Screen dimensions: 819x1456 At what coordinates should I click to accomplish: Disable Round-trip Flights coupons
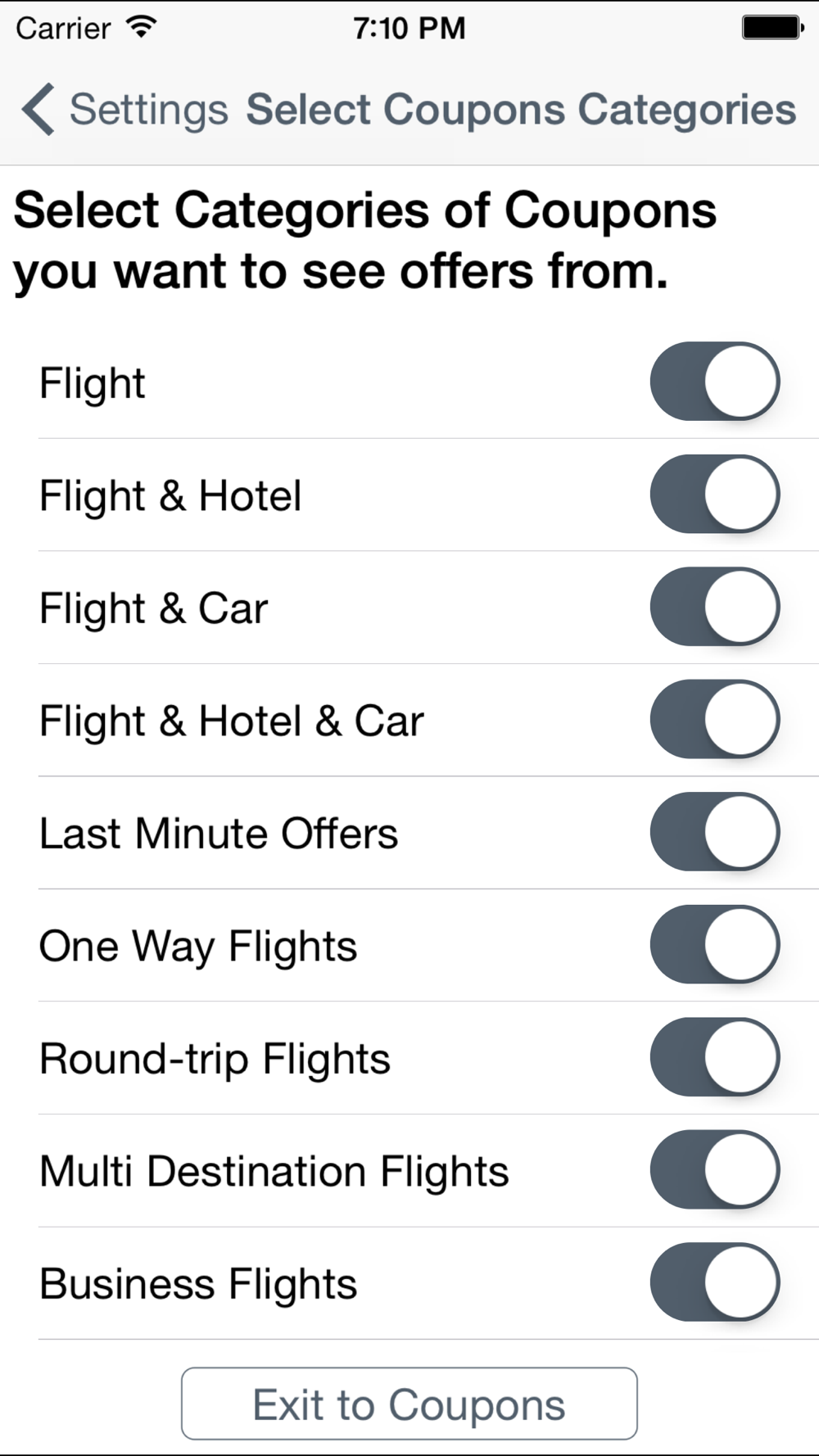[x=715, y=1058]
